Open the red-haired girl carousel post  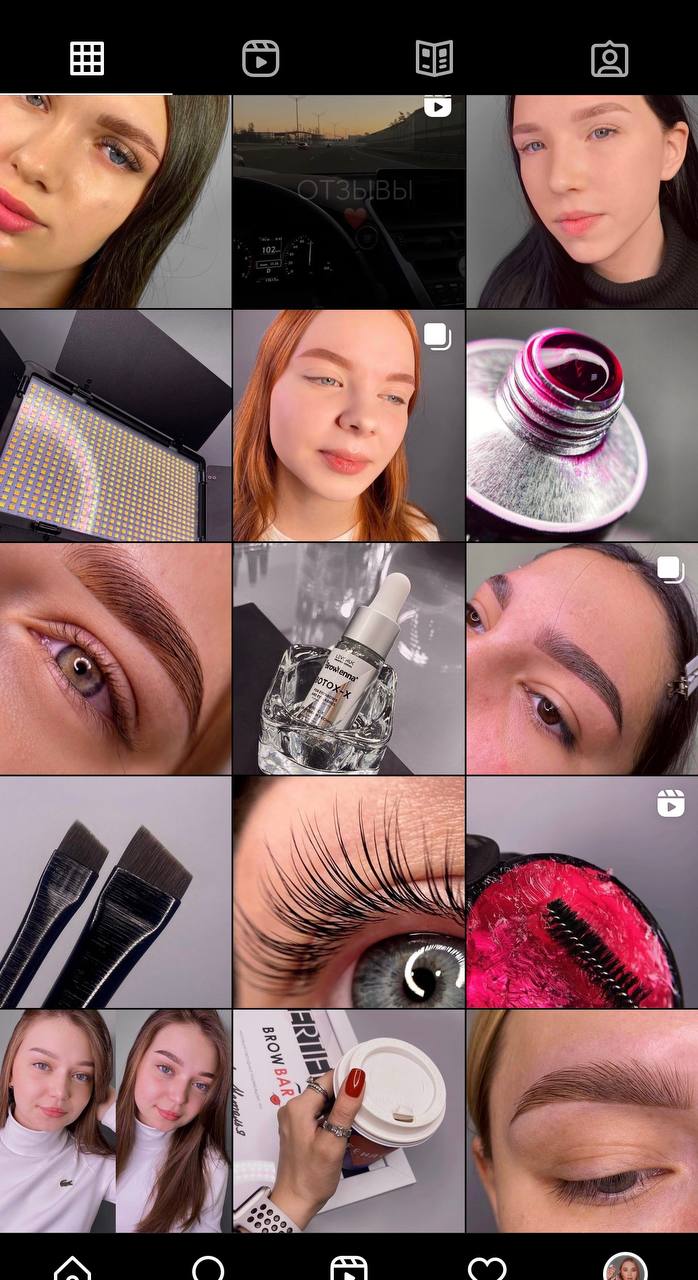pos(349,425)
